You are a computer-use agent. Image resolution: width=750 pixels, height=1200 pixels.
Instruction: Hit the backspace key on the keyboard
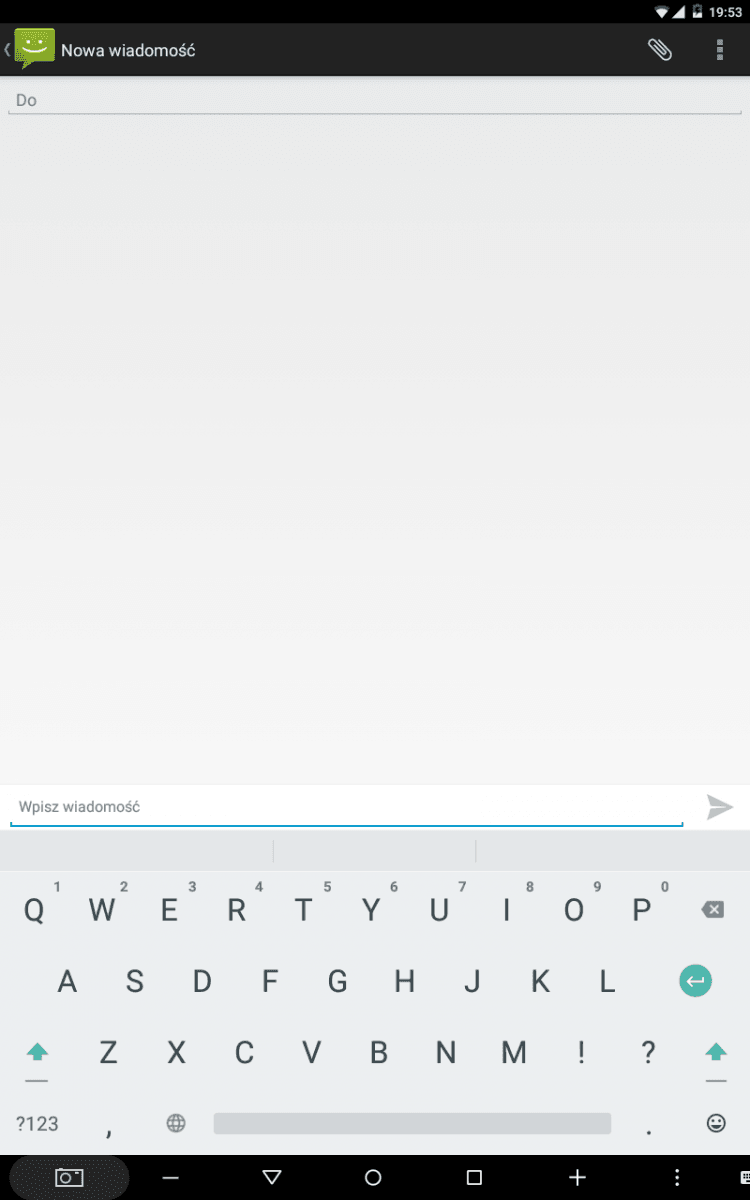click(x=712, y=910)
